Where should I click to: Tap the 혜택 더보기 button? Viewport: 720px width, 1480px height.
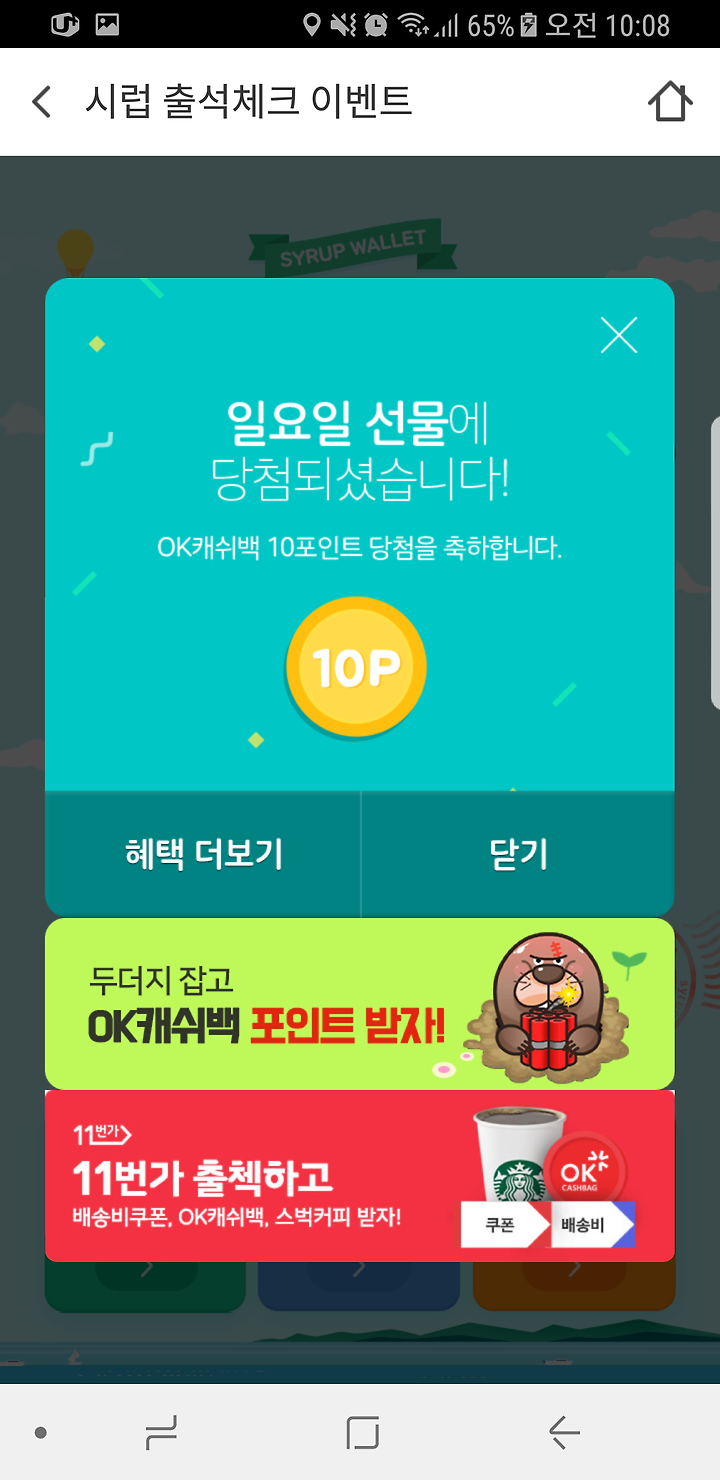[203, 853]
